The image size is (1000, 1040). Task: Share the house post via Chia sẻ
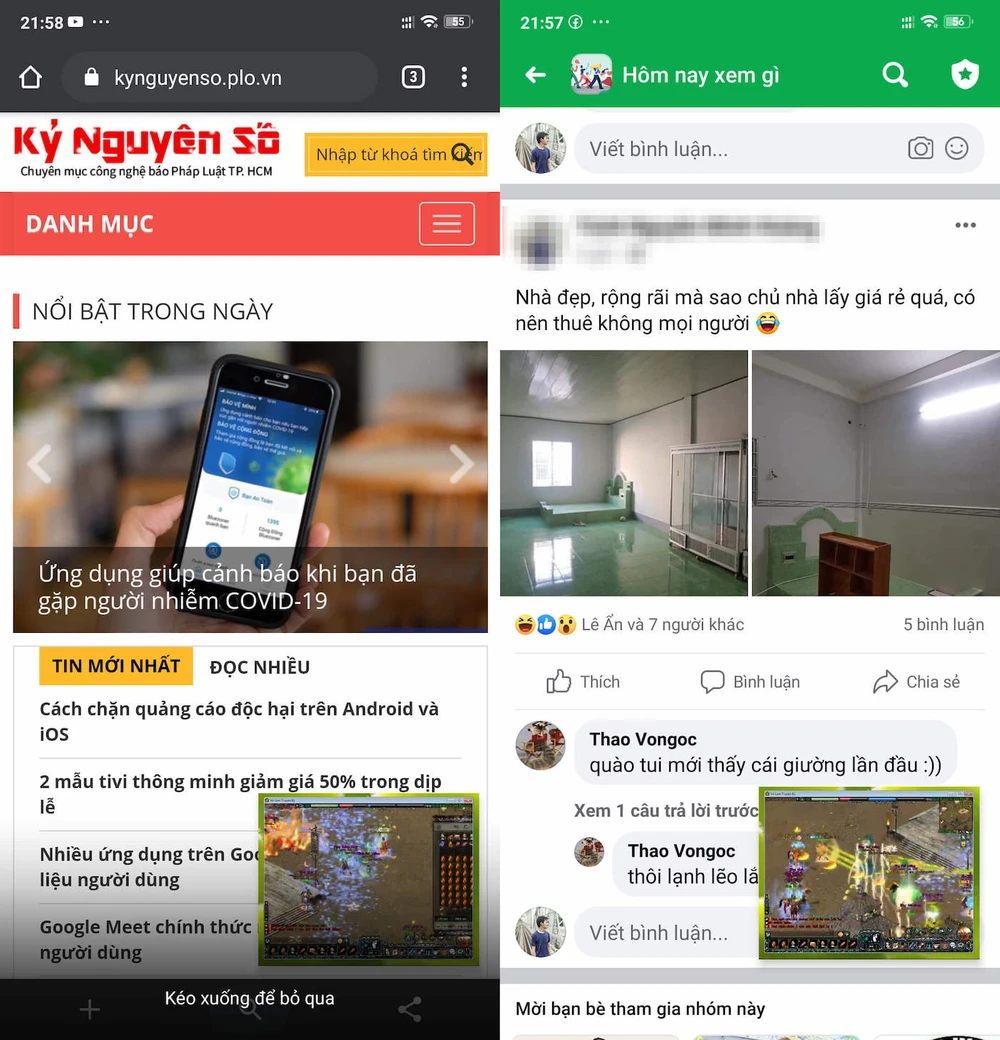pyautogui.click(x=916, y=682)
